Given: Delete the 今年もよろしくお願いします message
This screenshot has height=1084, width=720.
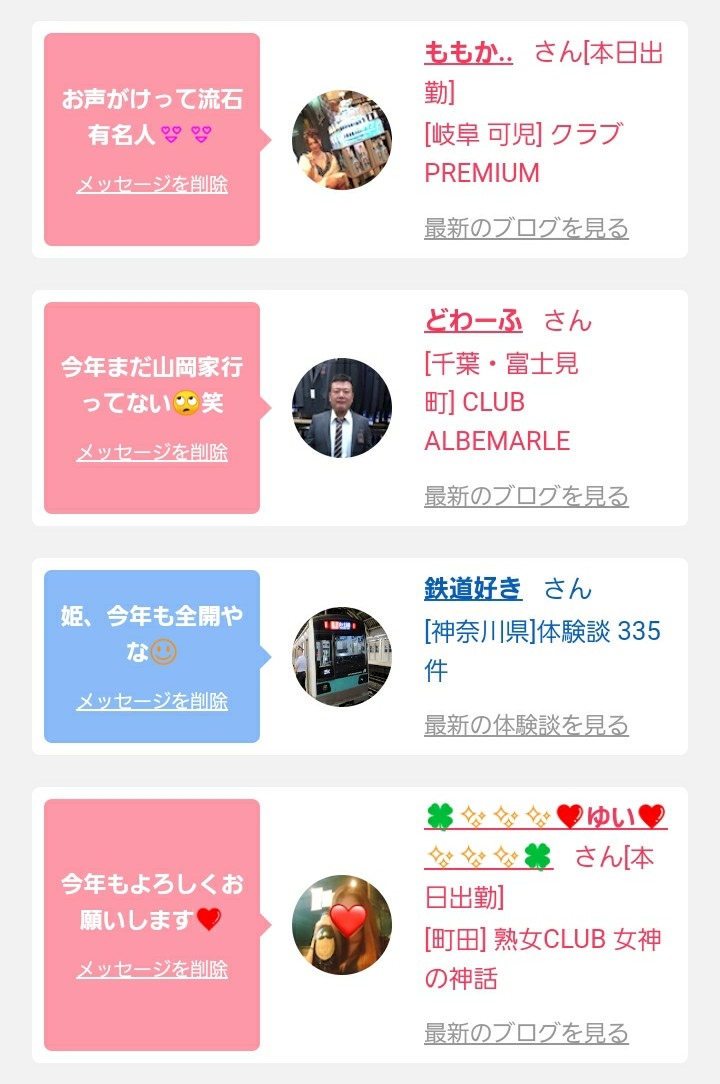Looking at the screenshot, I should pyautogui.click(x=152, y=969).
